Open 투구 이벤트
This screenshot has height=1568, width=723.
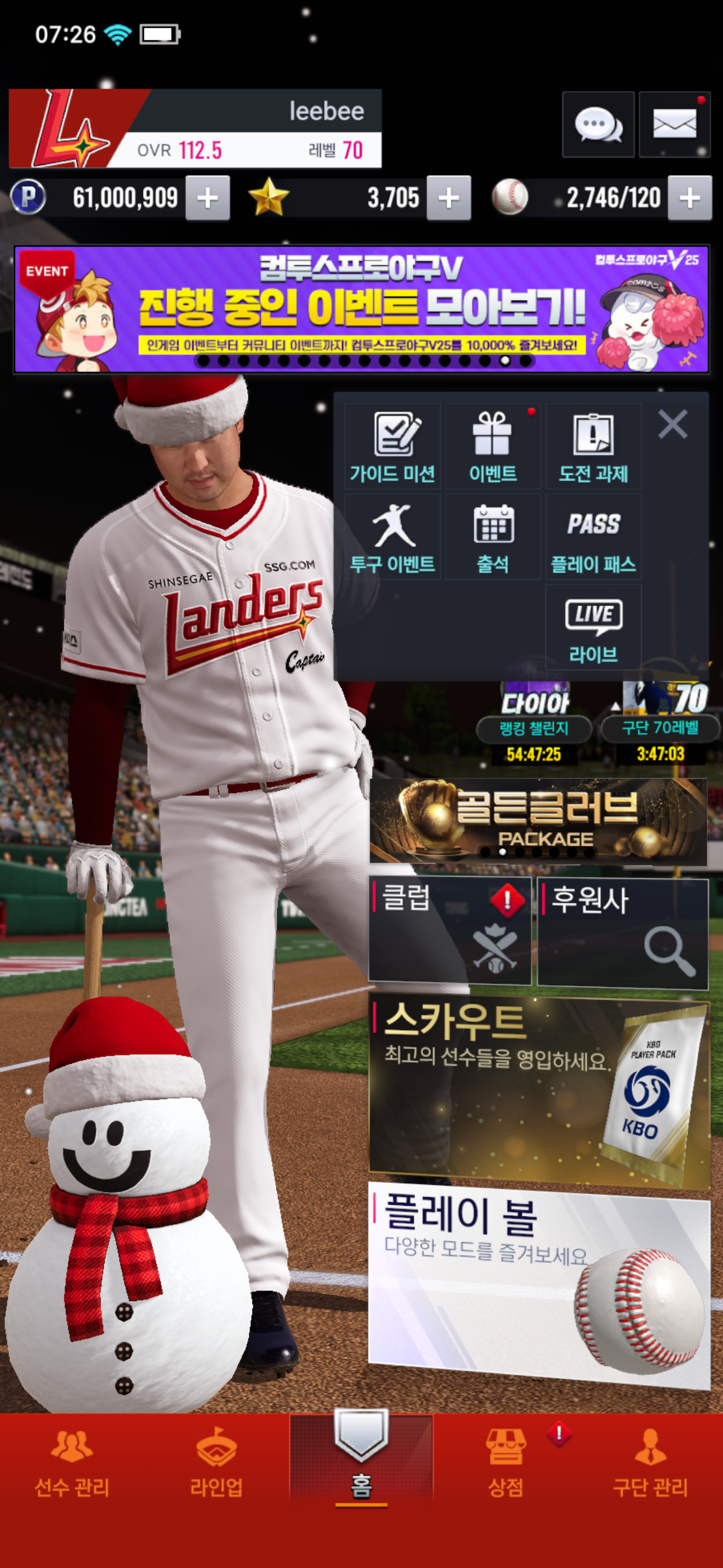point(392,537)
